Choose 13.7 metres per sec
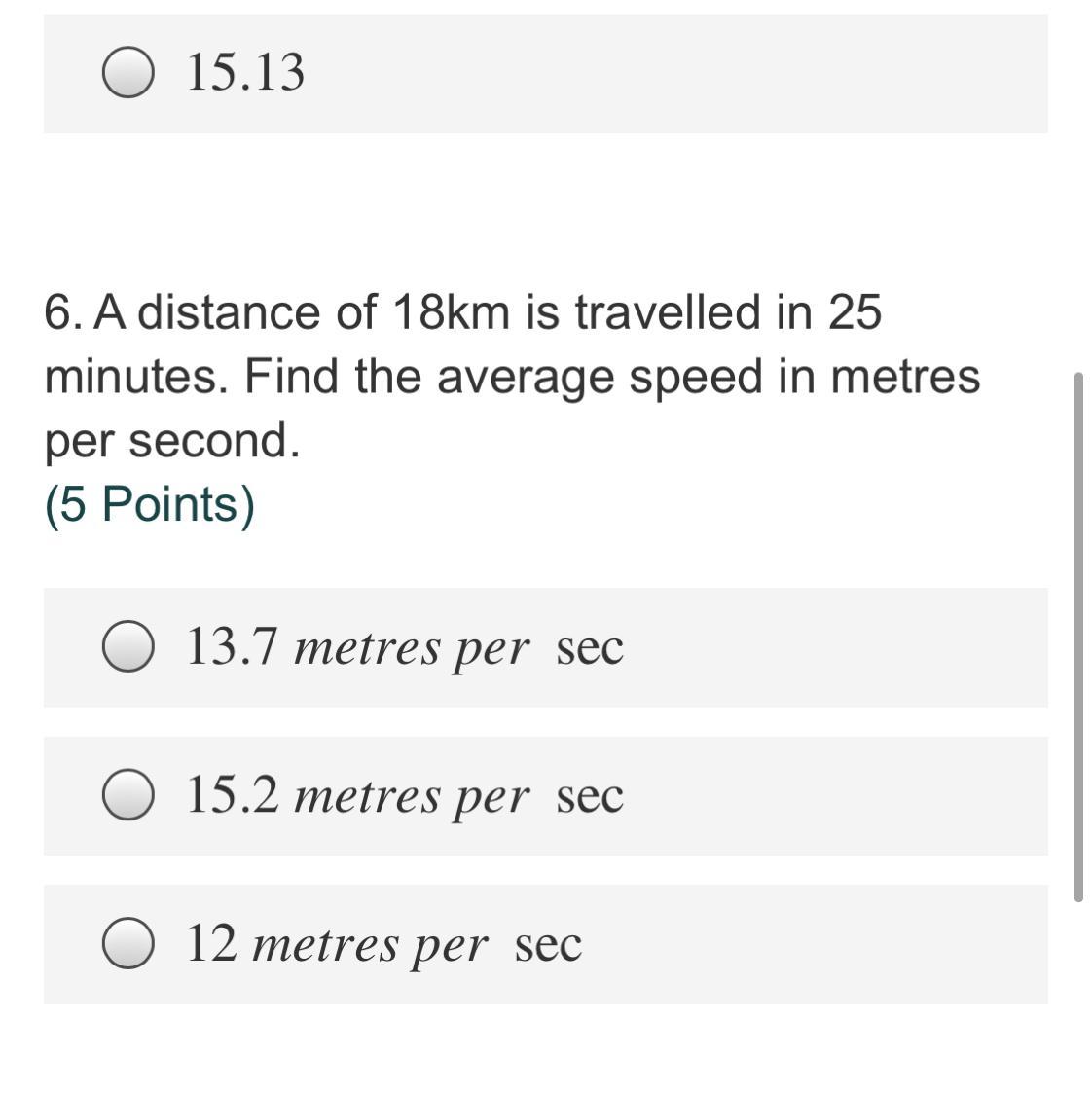The width and height of the screenshot is (1092, 1093). pos(127,647)
